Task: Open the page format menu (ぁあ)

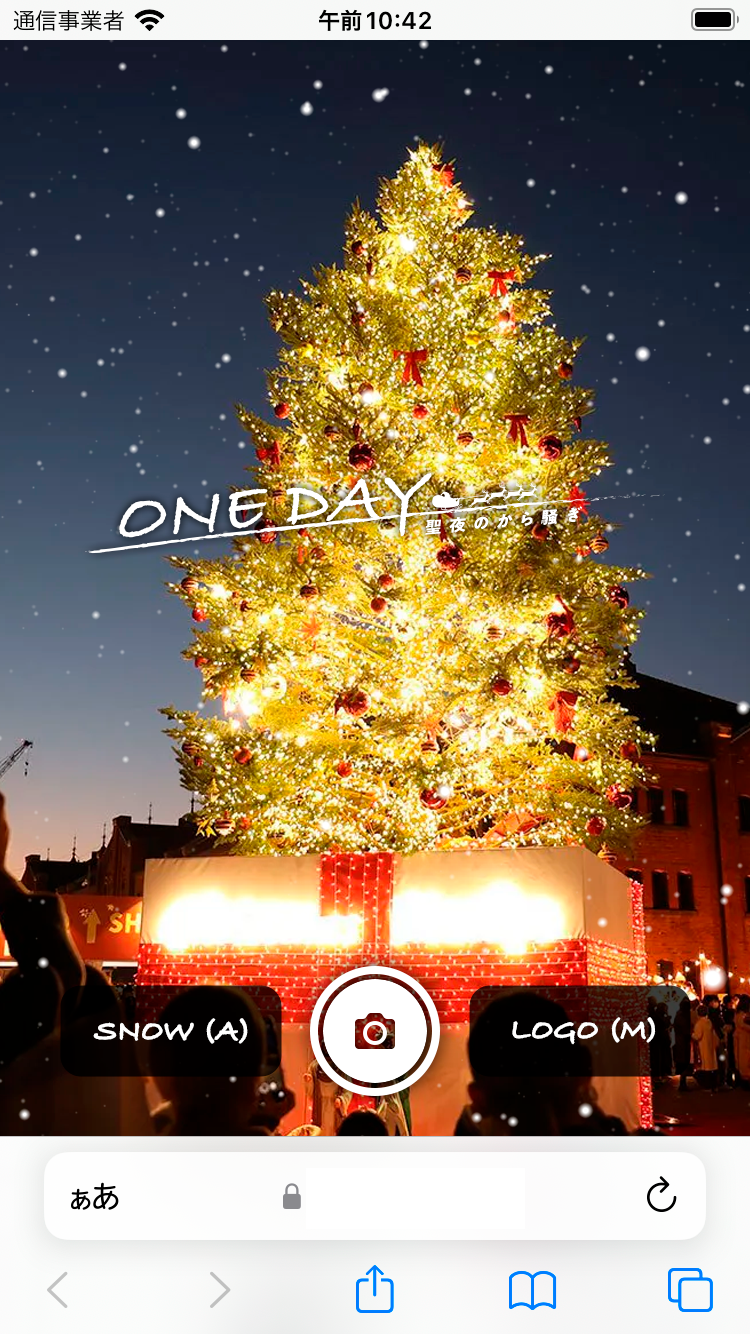Action: [x=95, y=1196]
